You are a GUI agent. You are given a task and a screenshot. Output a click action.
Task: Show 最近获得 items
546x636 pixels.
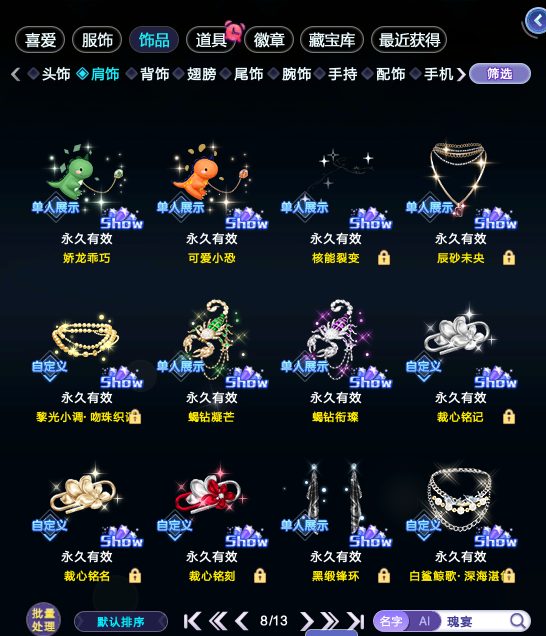409,40
